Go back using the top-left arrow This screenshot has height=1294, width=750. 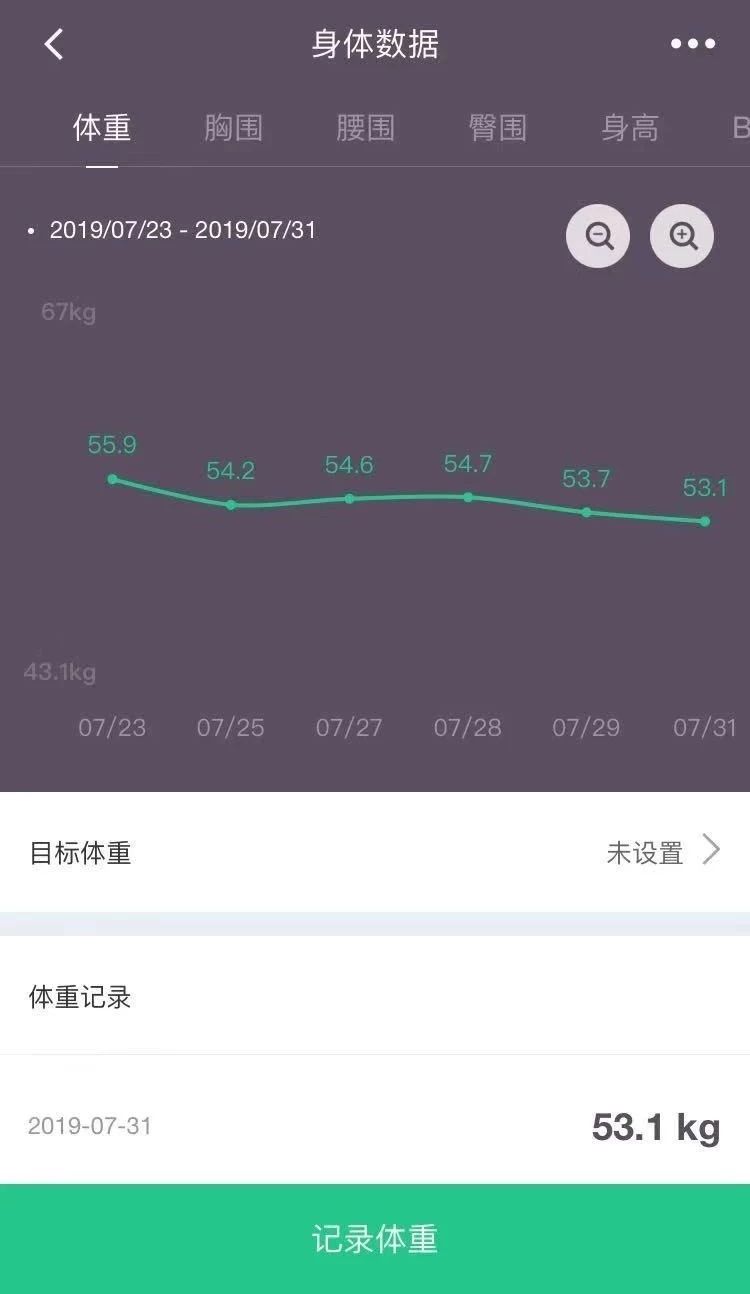tap(54, 44)
